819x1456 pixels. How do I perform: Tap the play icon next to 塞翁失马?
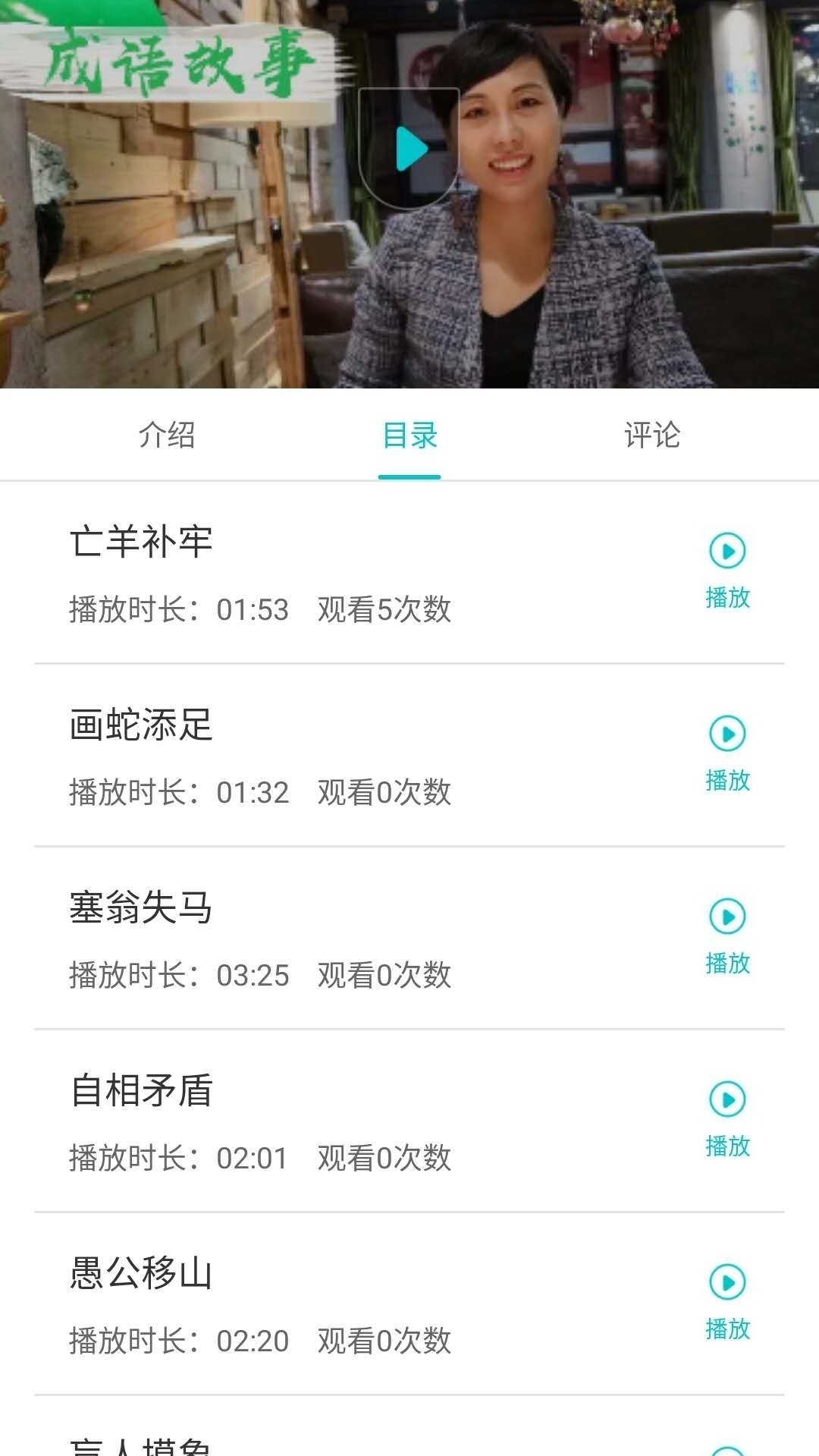pos(729,916)
